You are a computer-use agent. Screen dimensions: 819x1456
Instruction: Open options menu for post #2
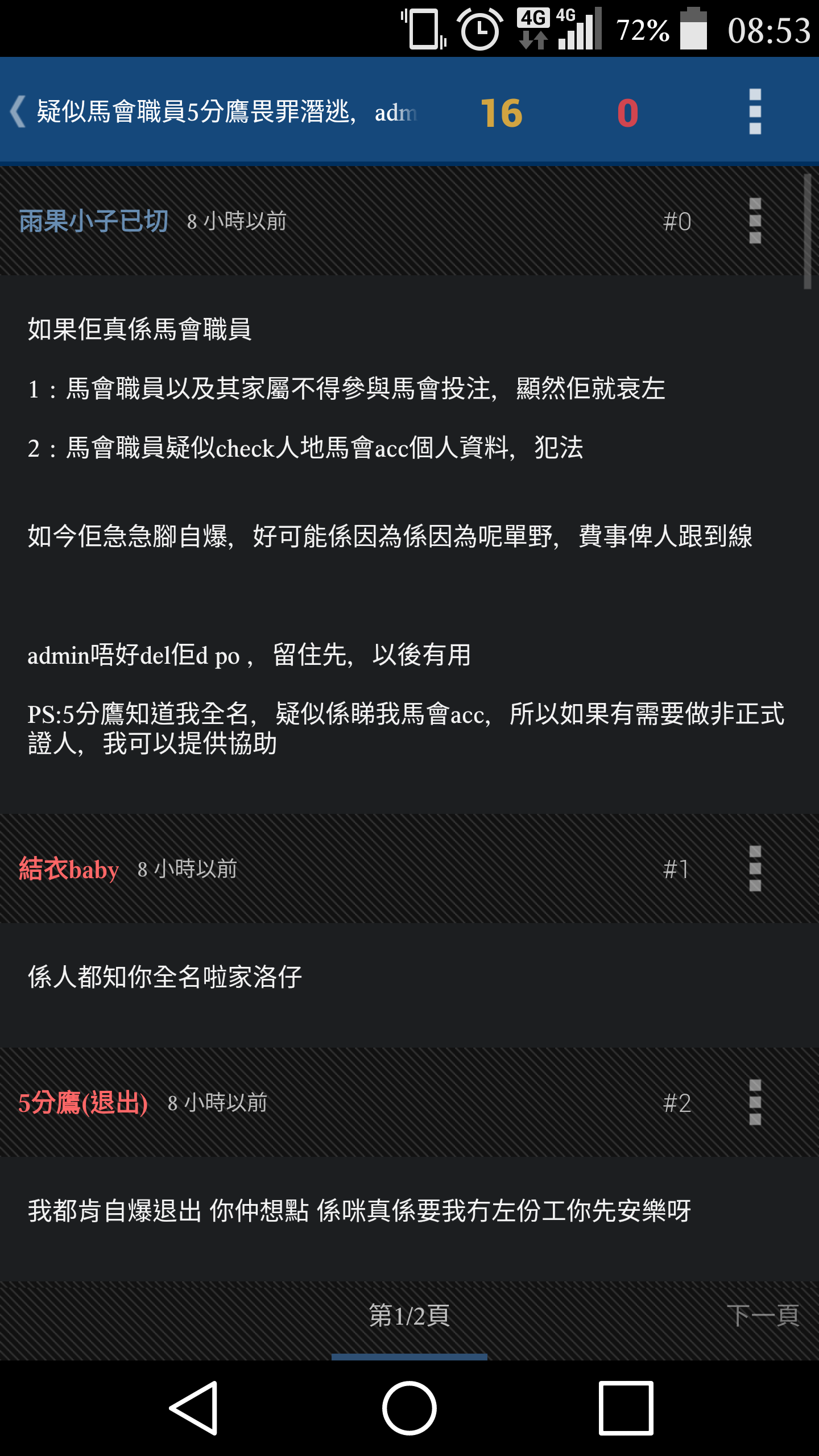pyautogui.click(x=755, y=1102)
